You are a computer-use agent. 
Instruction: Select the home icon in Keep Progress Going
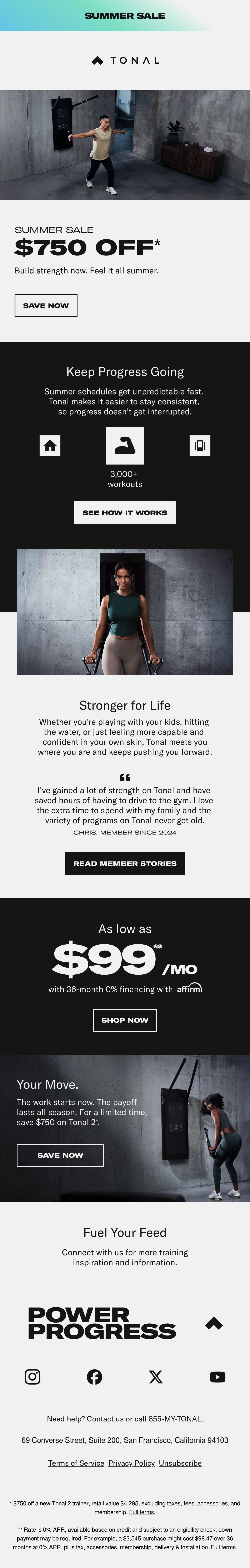click(x=50, y=446)
